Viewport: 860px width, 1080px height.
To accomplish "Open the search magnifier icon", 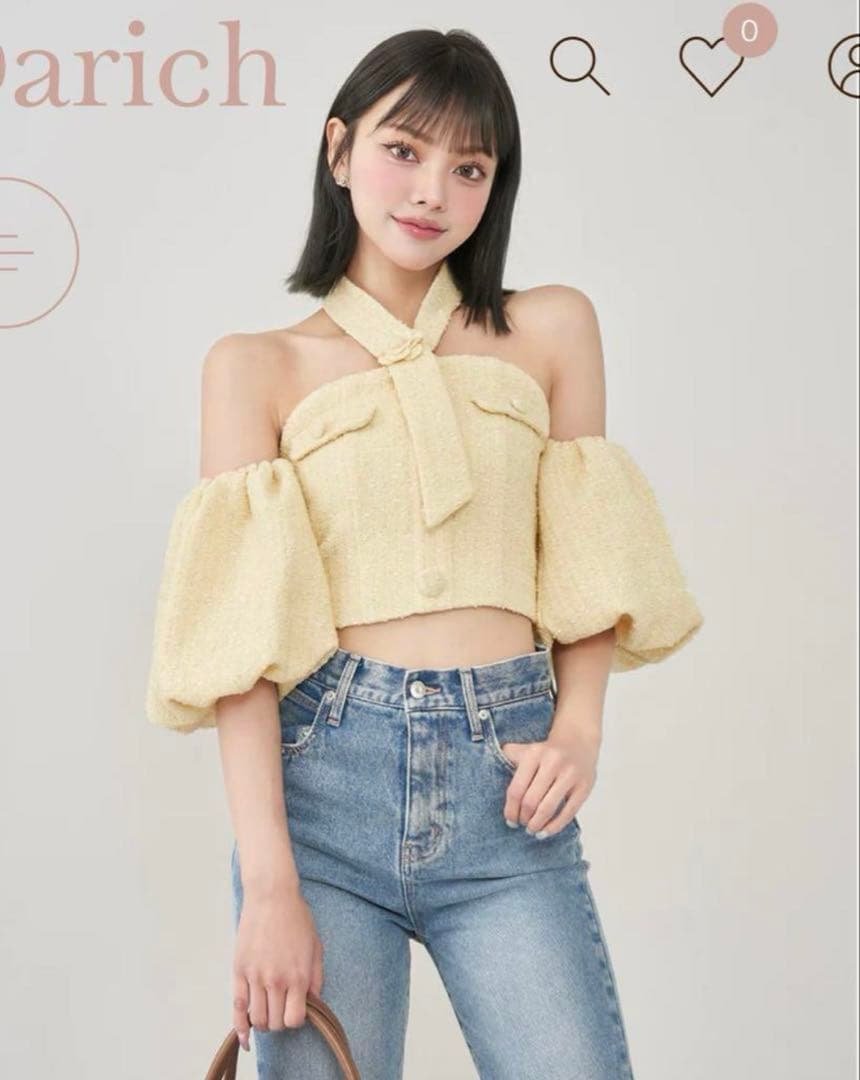I will click(x=579, y=65).
